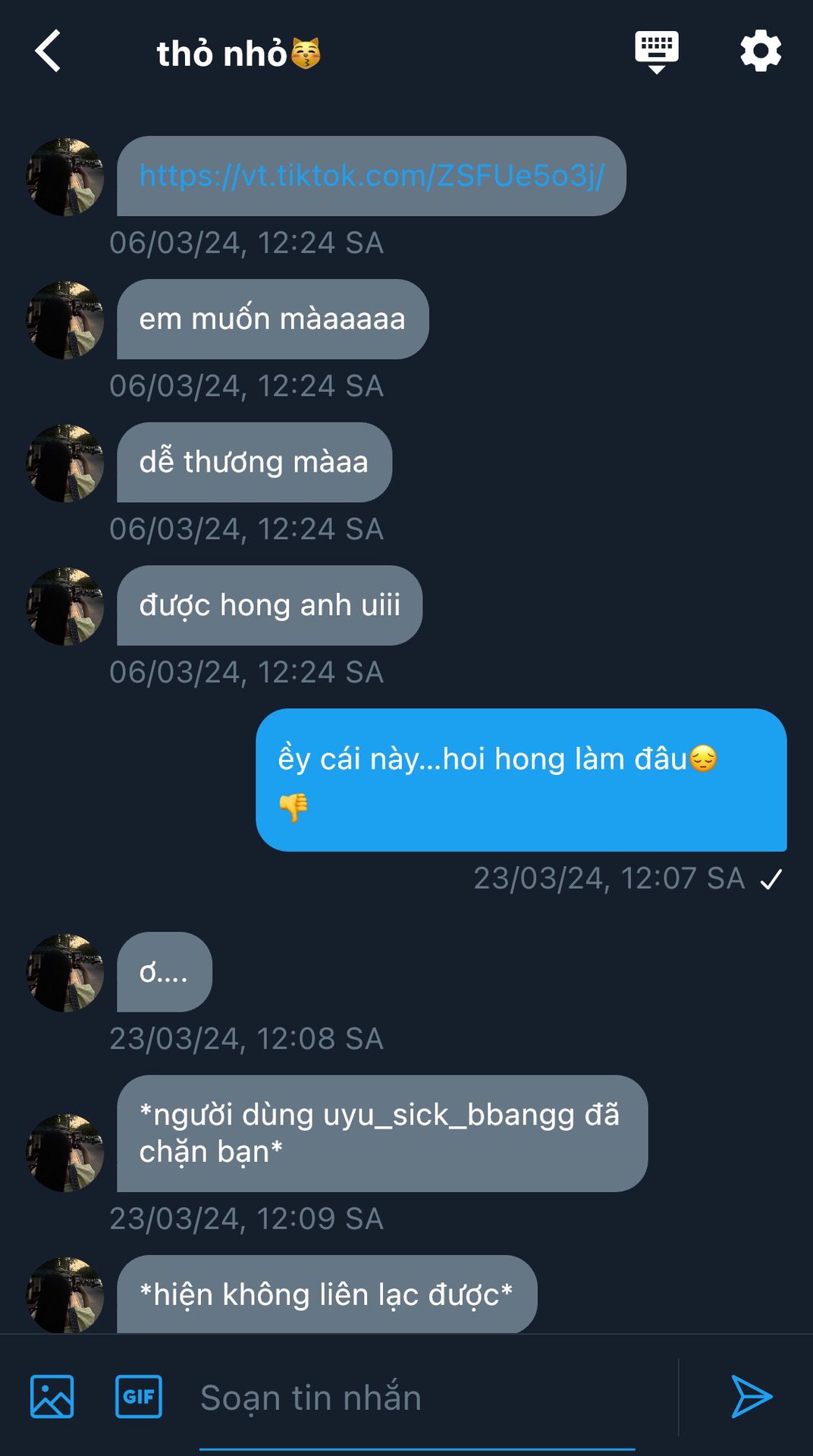
Task: Open chat settings via the gear icon
Action: 761,52
